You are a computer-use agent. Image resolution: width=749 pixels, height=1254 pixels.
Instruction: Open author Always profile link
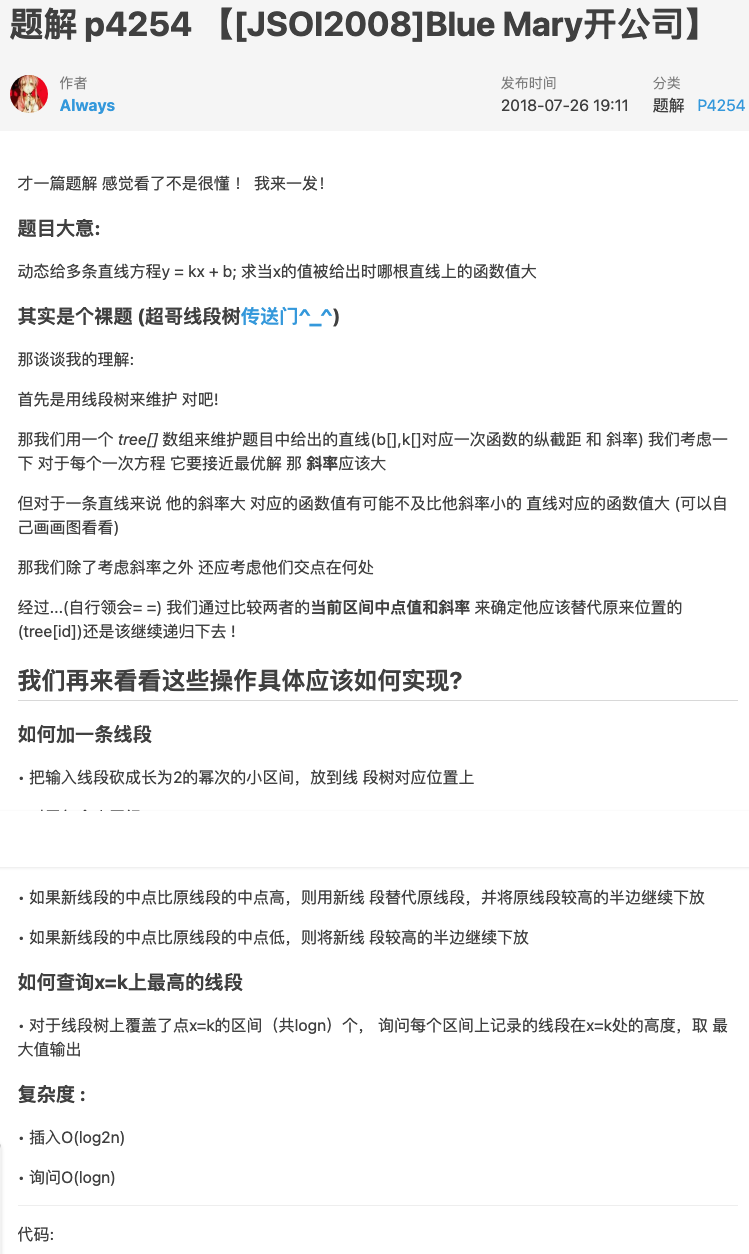[87, 106]
